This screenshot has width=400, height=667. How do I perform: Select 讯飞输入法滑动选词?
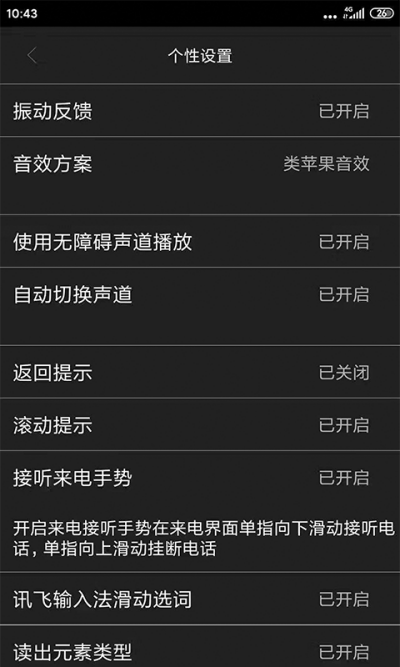[200, 599]
